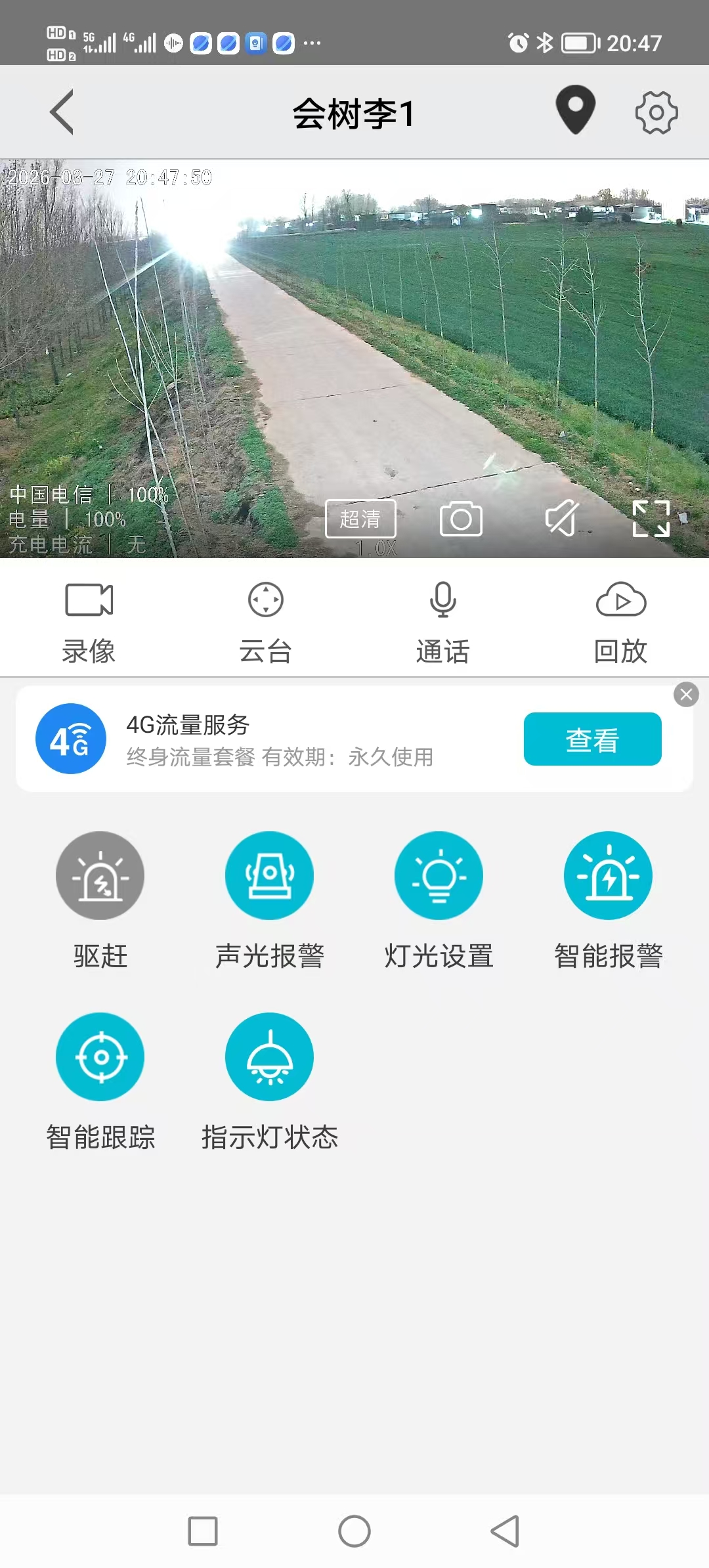Unmute the live video sound

coord(562,519)
